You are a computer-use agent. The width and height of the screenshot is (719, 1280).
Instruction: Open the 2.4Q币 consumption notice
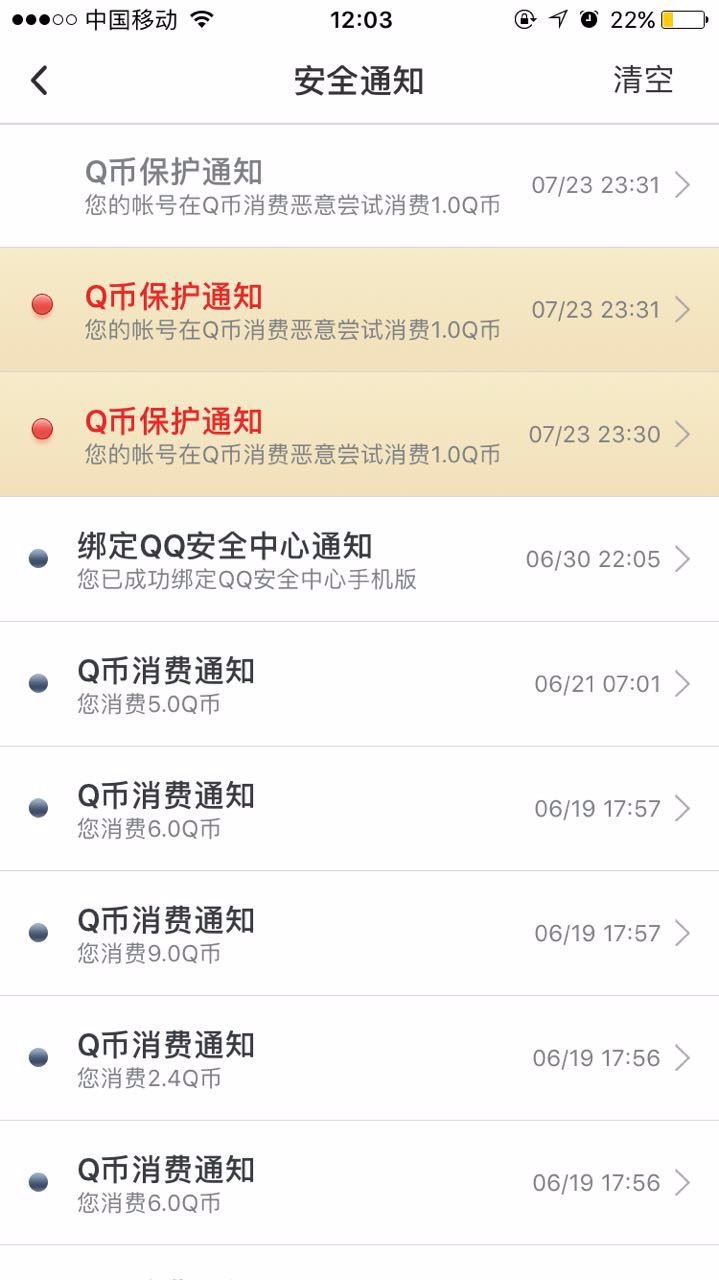pyautogui.click(x=359, y=1058)
